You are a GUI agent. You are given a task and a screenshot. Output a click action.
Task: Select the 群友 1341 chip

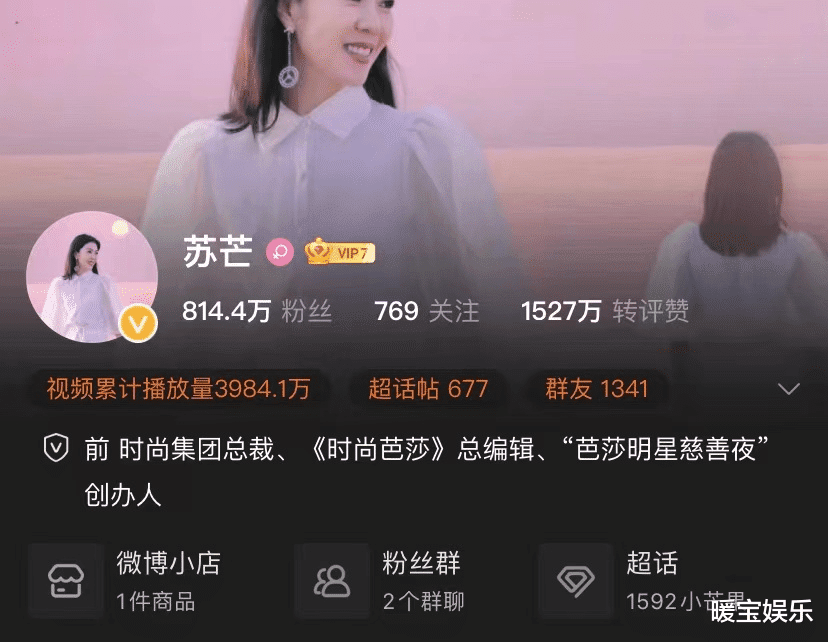click(596, 389)
